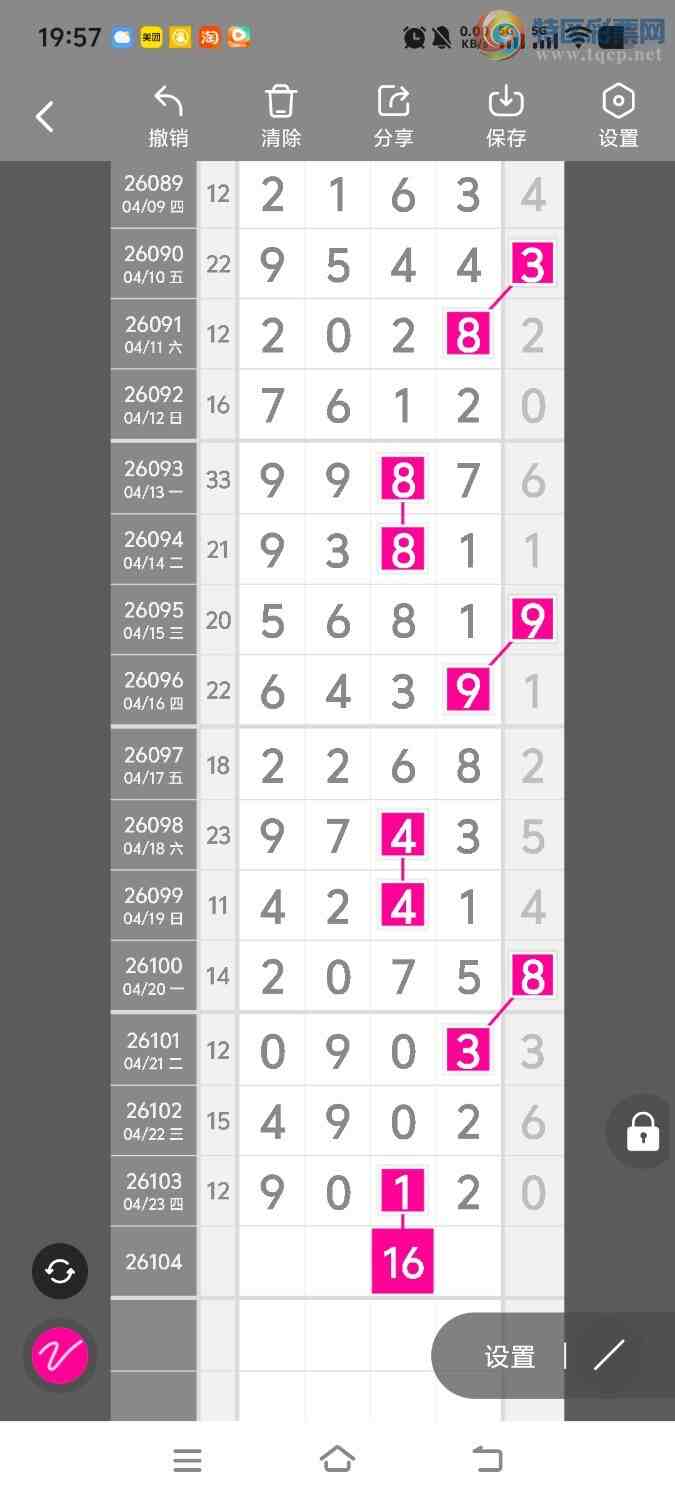This screenshot has width=675, height=1500.
Task: Tap the lock icon button
Action: point(642,1132)
